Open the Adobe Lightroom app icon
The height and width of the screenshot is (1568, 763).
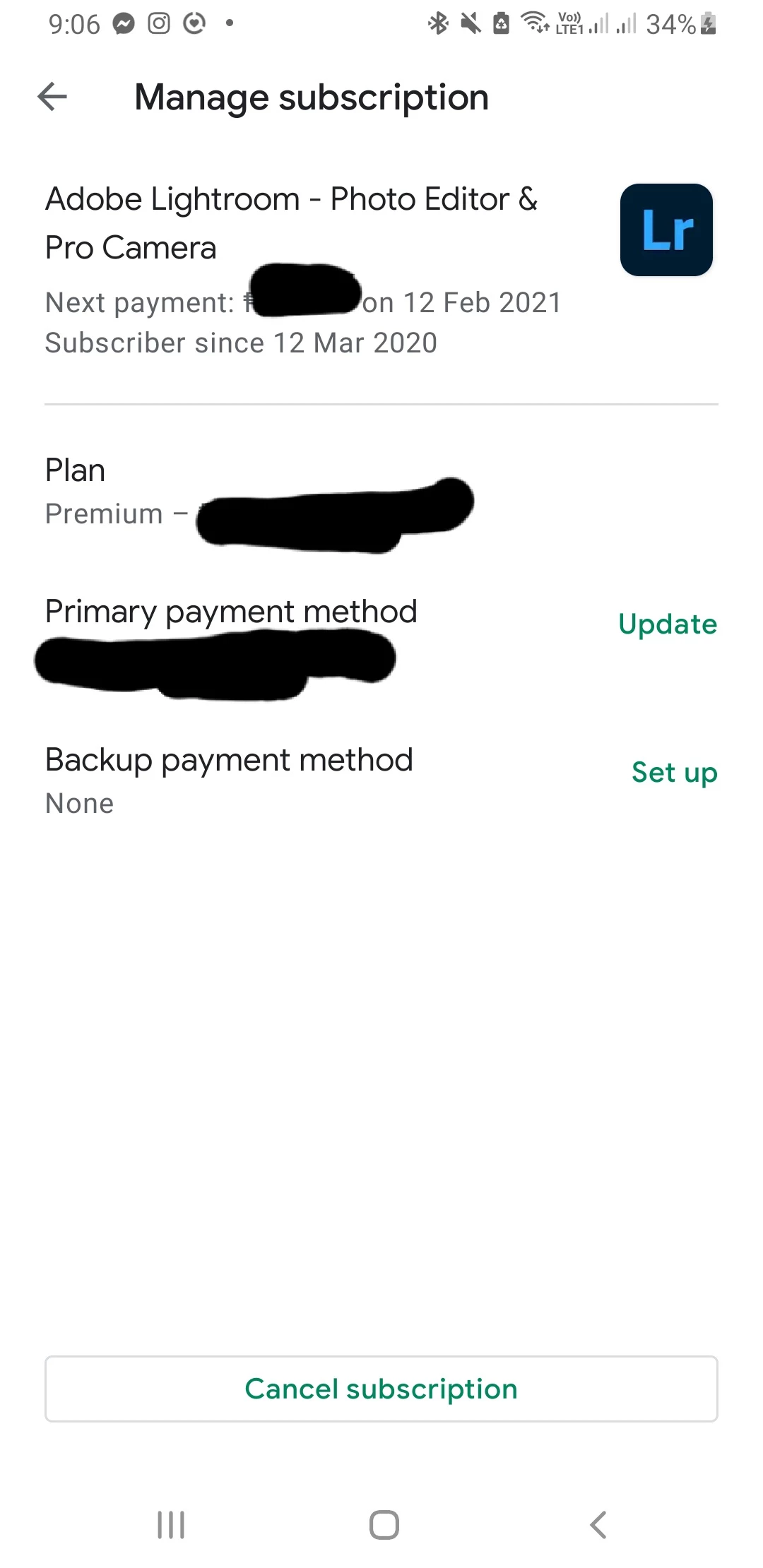pos(666,230)
